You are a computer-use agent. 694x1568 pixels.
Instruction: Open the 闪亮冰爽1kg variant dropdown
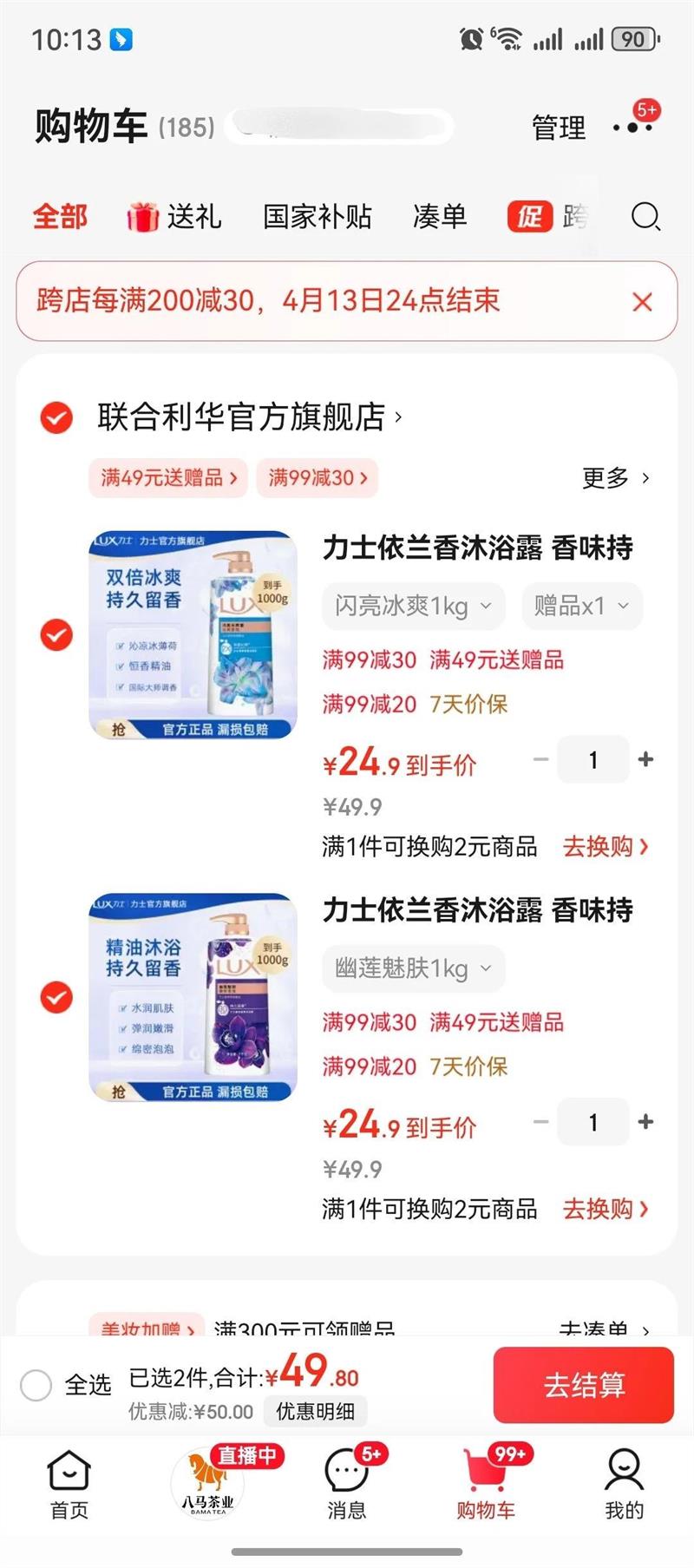tap(413, 606)
